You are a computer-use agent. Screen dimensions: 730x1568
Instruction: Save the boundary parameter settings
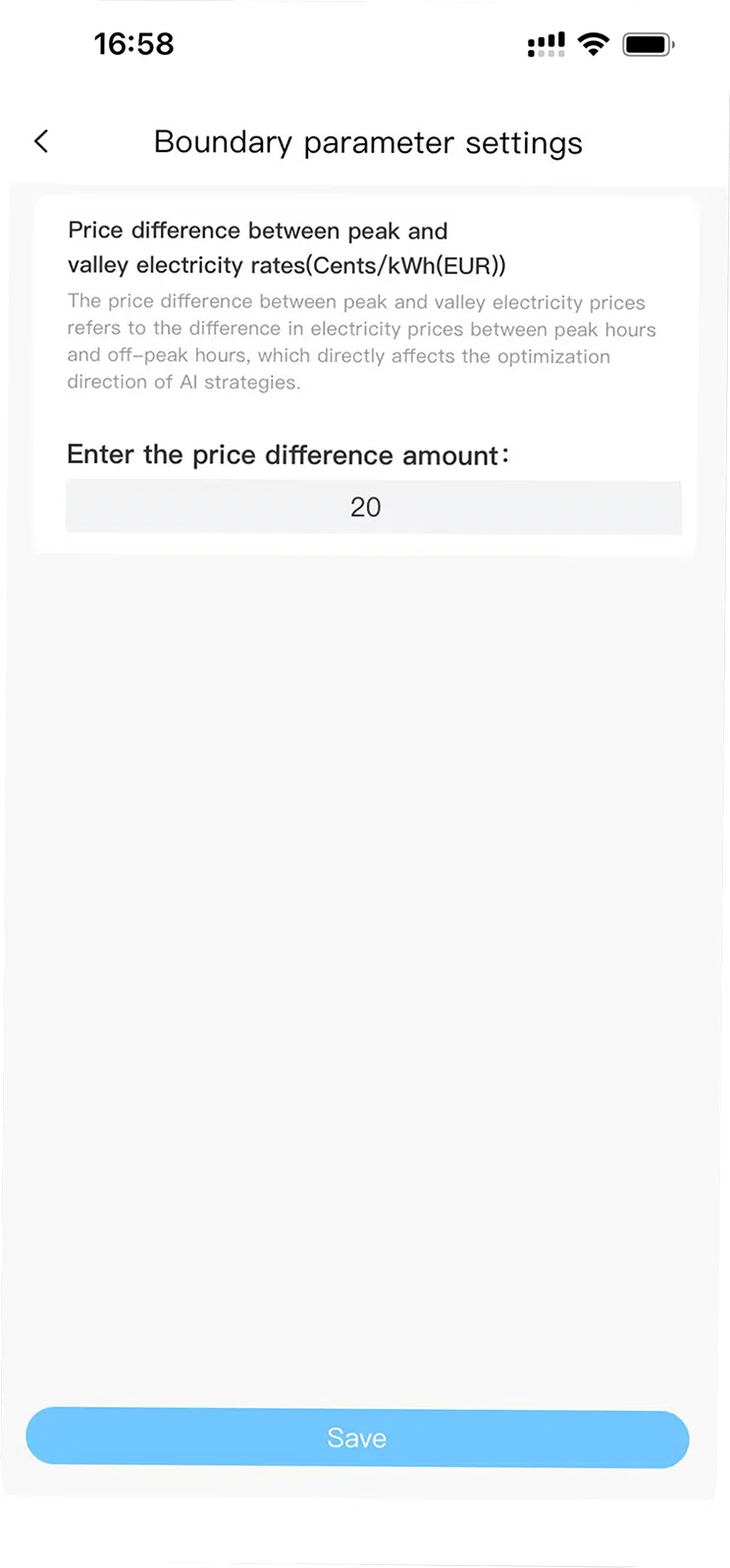click(357, 1438)
